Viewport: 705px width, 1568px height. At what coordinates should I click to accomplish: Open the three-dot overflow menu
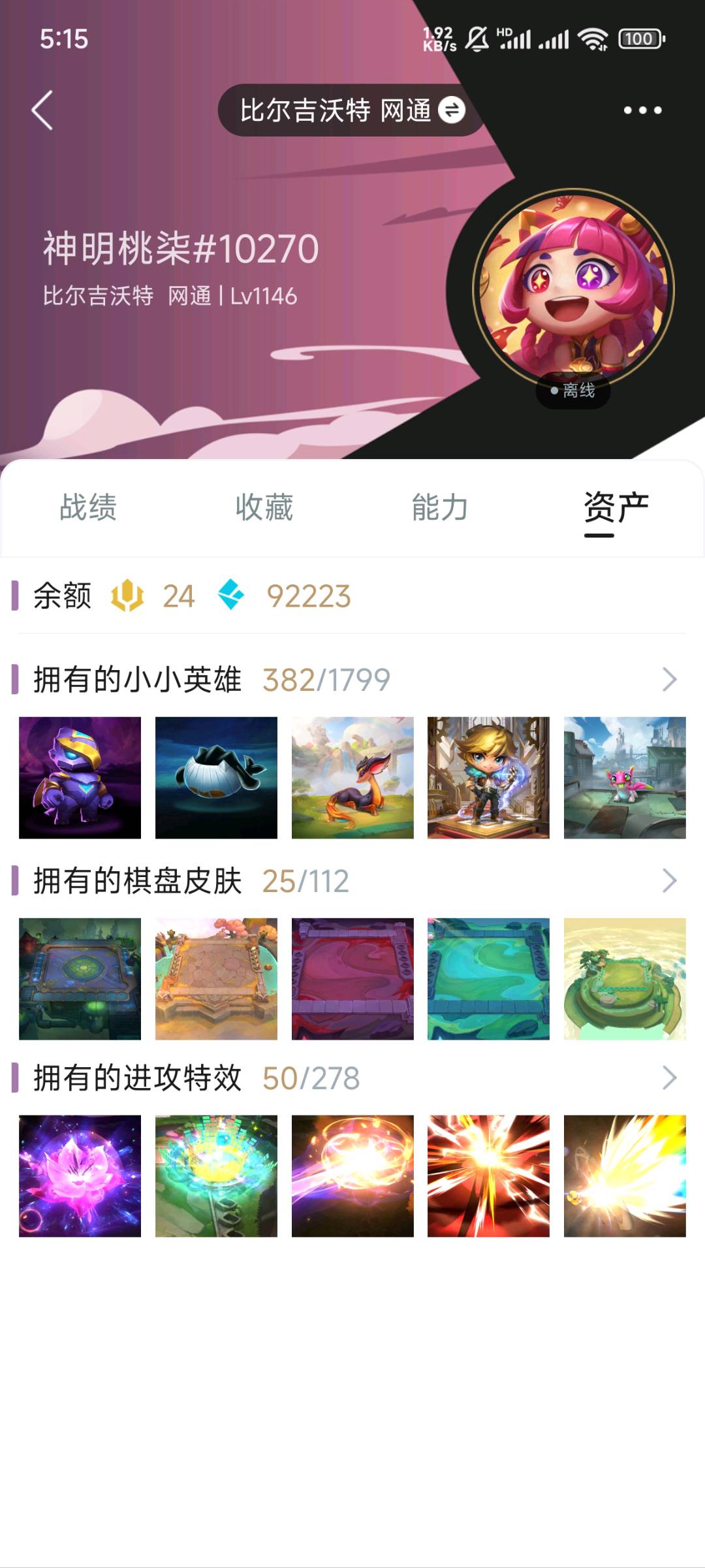pos(642,110)
